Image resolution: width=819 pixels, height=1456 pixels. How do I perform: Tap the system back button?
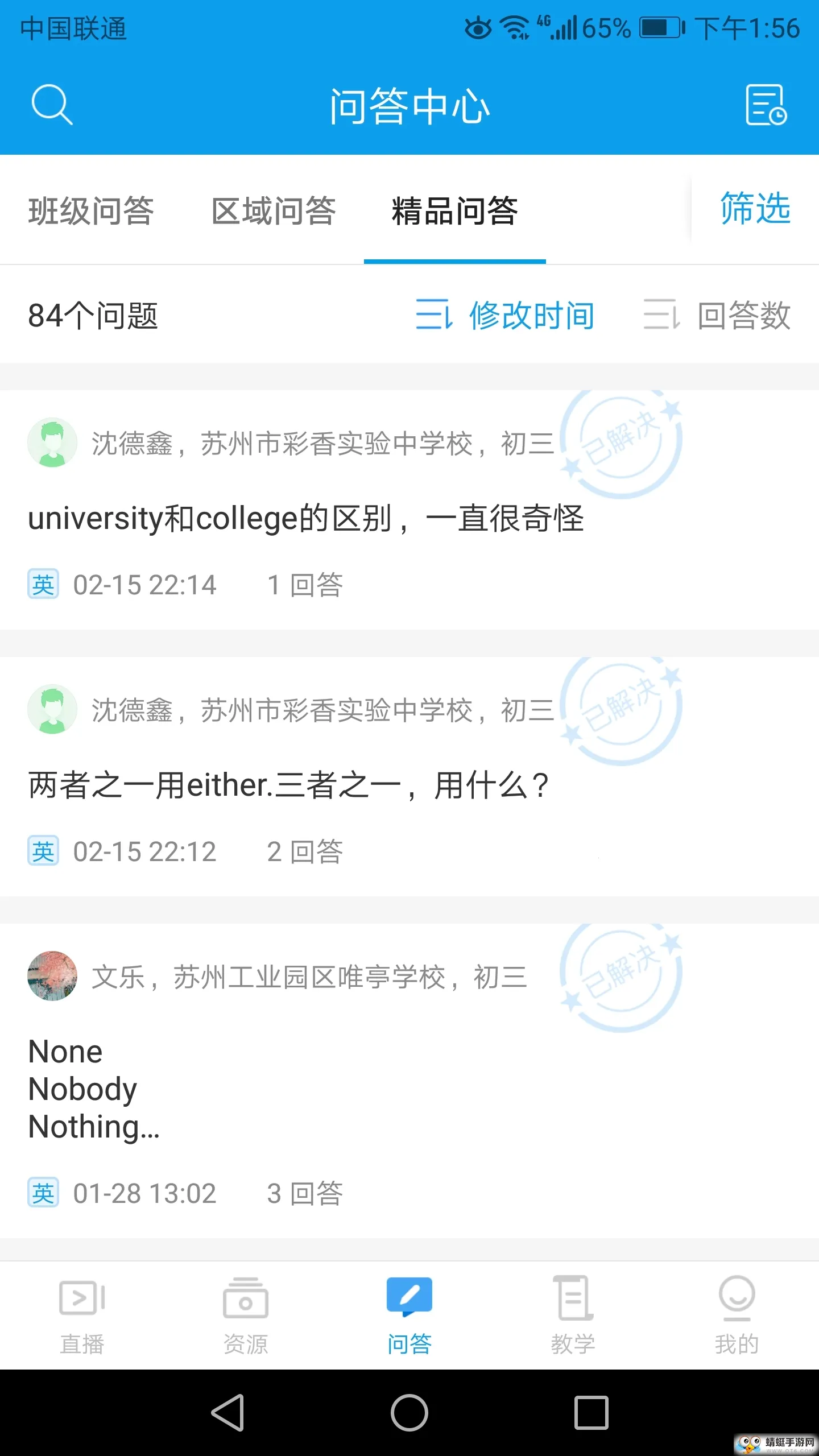pyautogui.click(x=227, y=1413)
